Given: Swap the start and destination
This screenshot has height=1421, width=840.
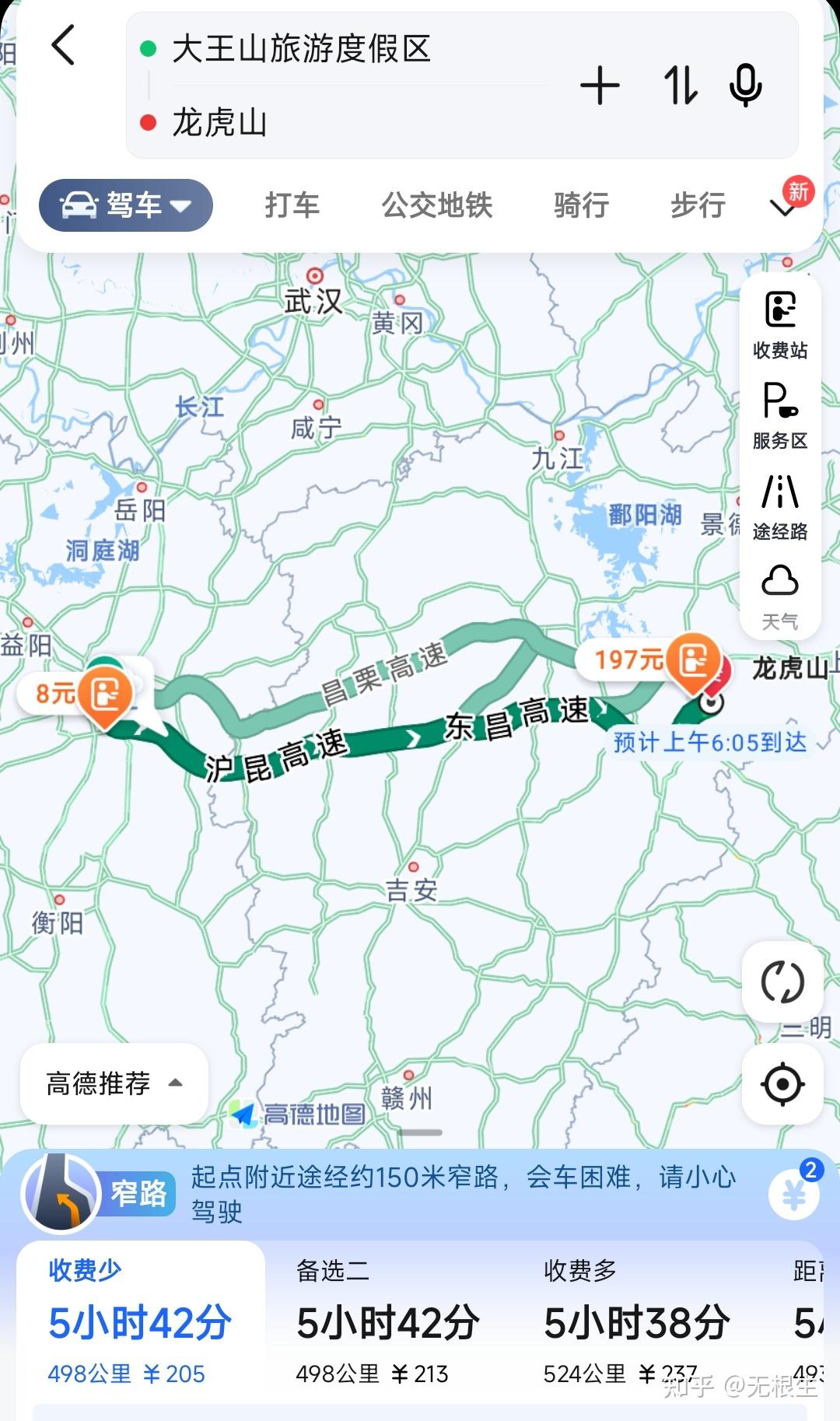Looking at the screenshot, I should click(x=679, y=86).
